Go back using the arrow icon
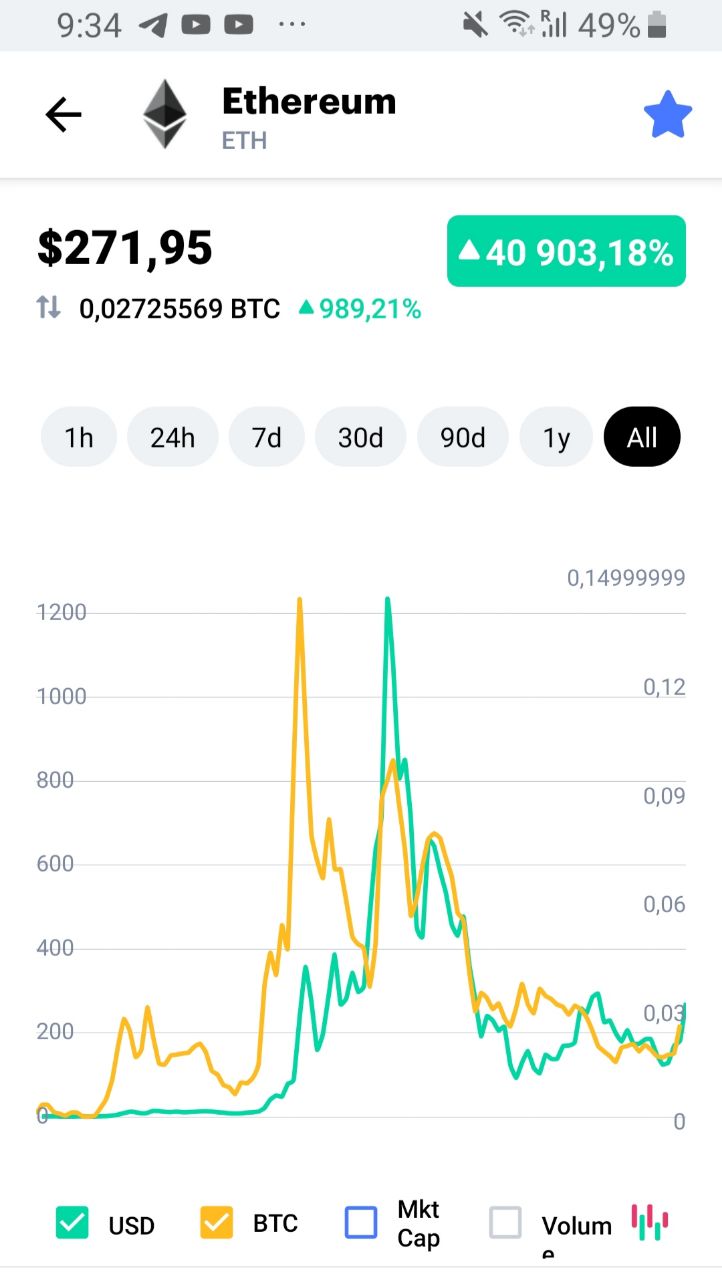The height and width of the screenshot is (1280, 722). (63, 116)
